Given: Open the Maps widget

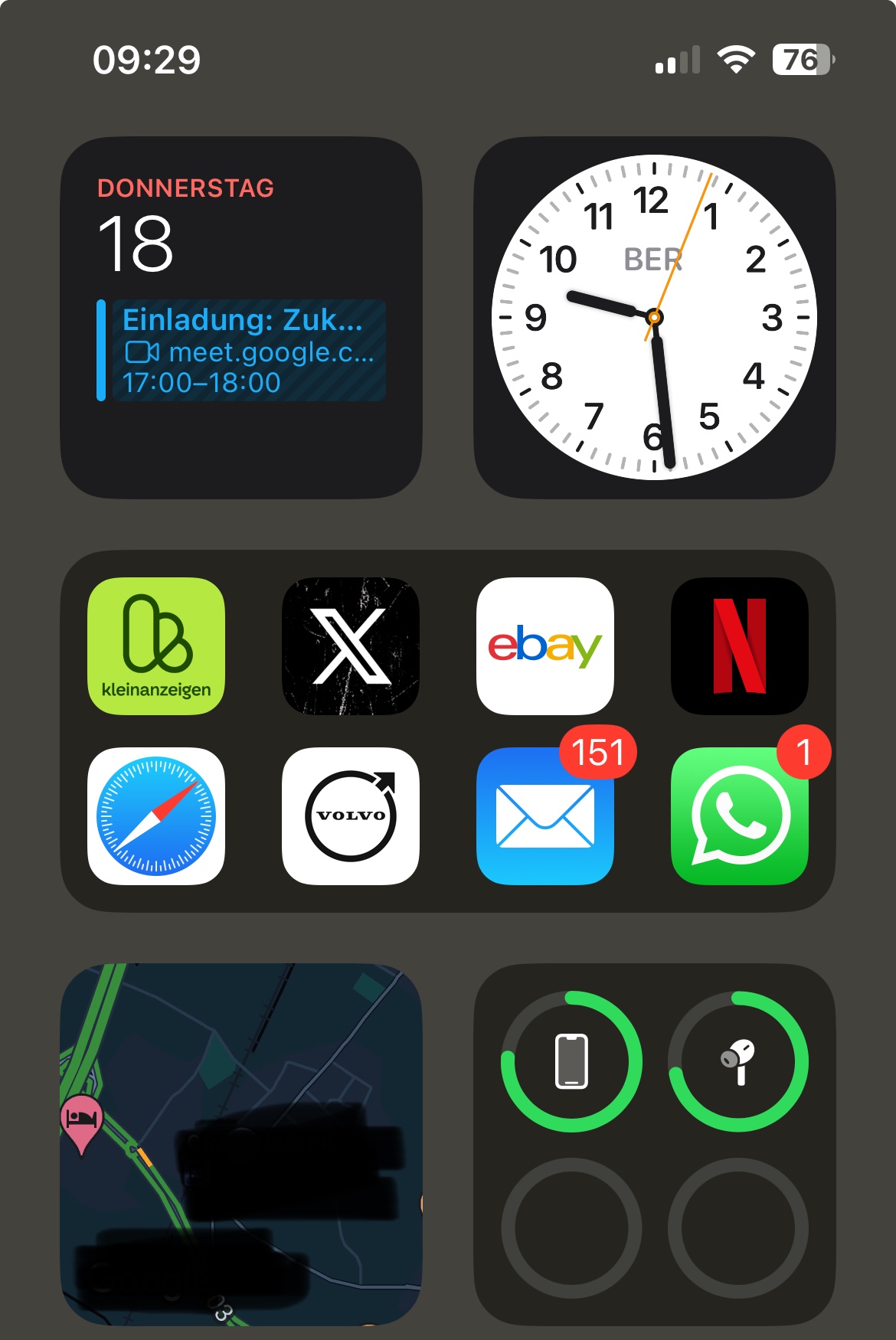Looking at the screenshot, I should [x=240, y=1144].
